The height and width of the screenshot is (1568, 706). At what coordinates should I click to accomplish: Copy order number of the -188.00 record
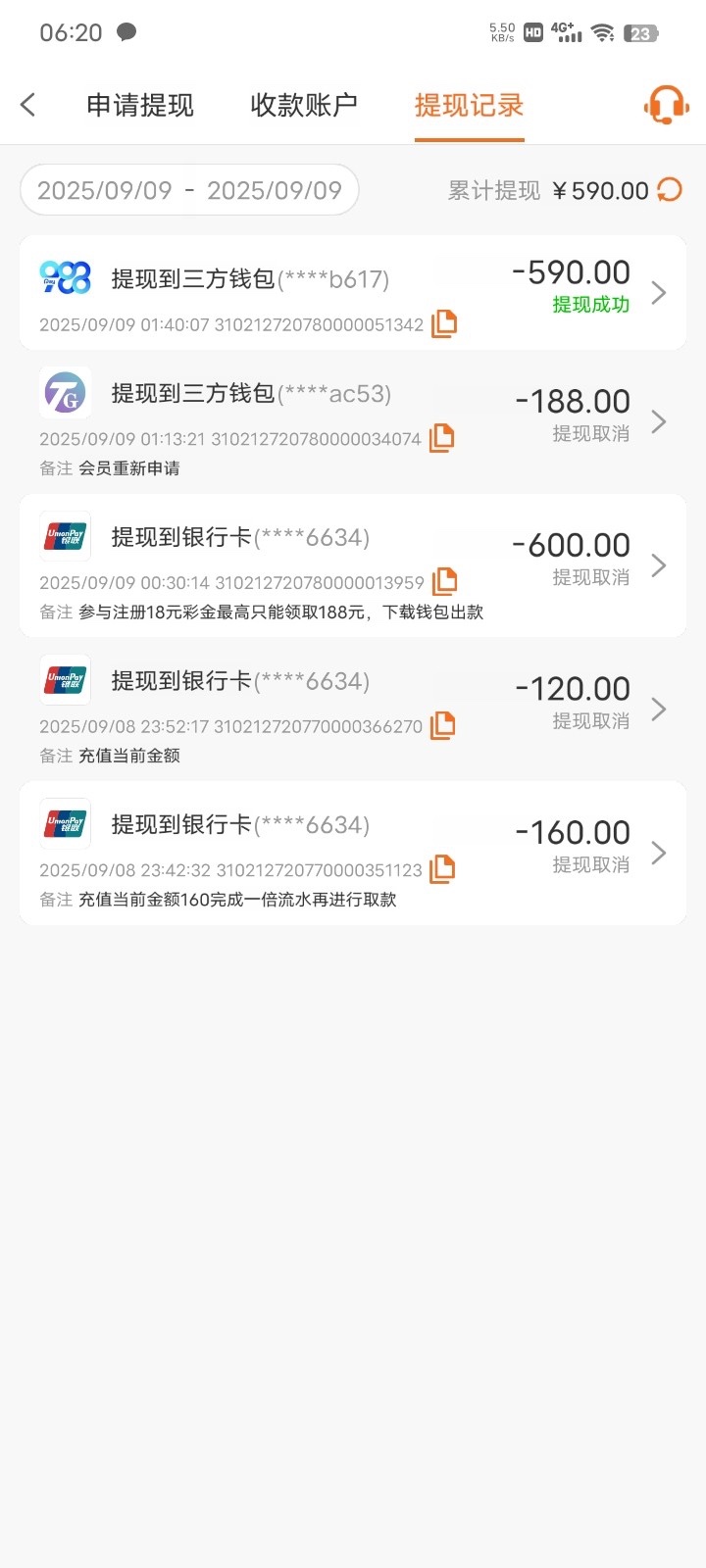pyautogui.click(x=441, y=437)
